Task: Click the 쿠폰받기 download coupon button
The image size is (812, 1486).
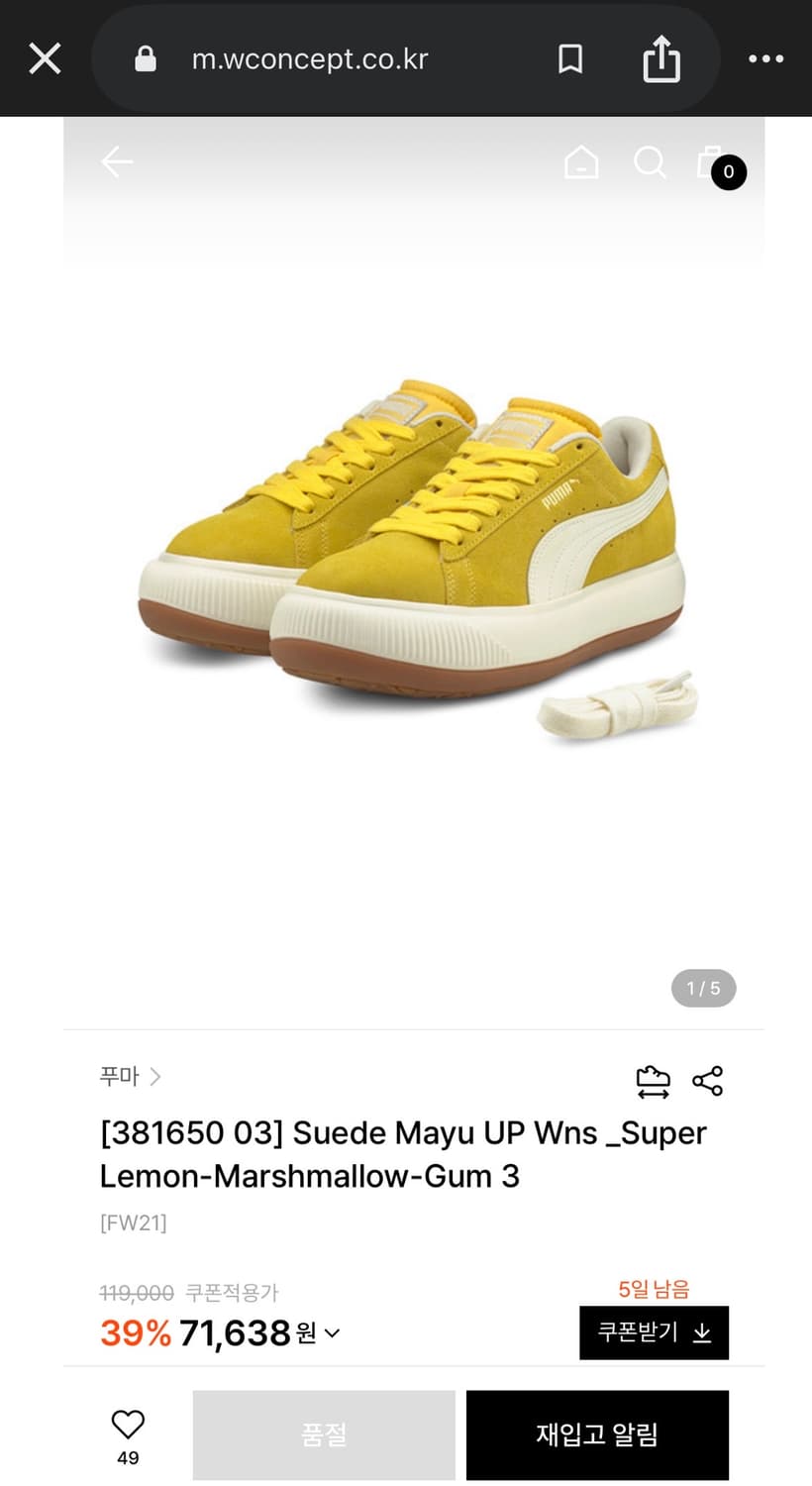Action: pos(654,1332)
